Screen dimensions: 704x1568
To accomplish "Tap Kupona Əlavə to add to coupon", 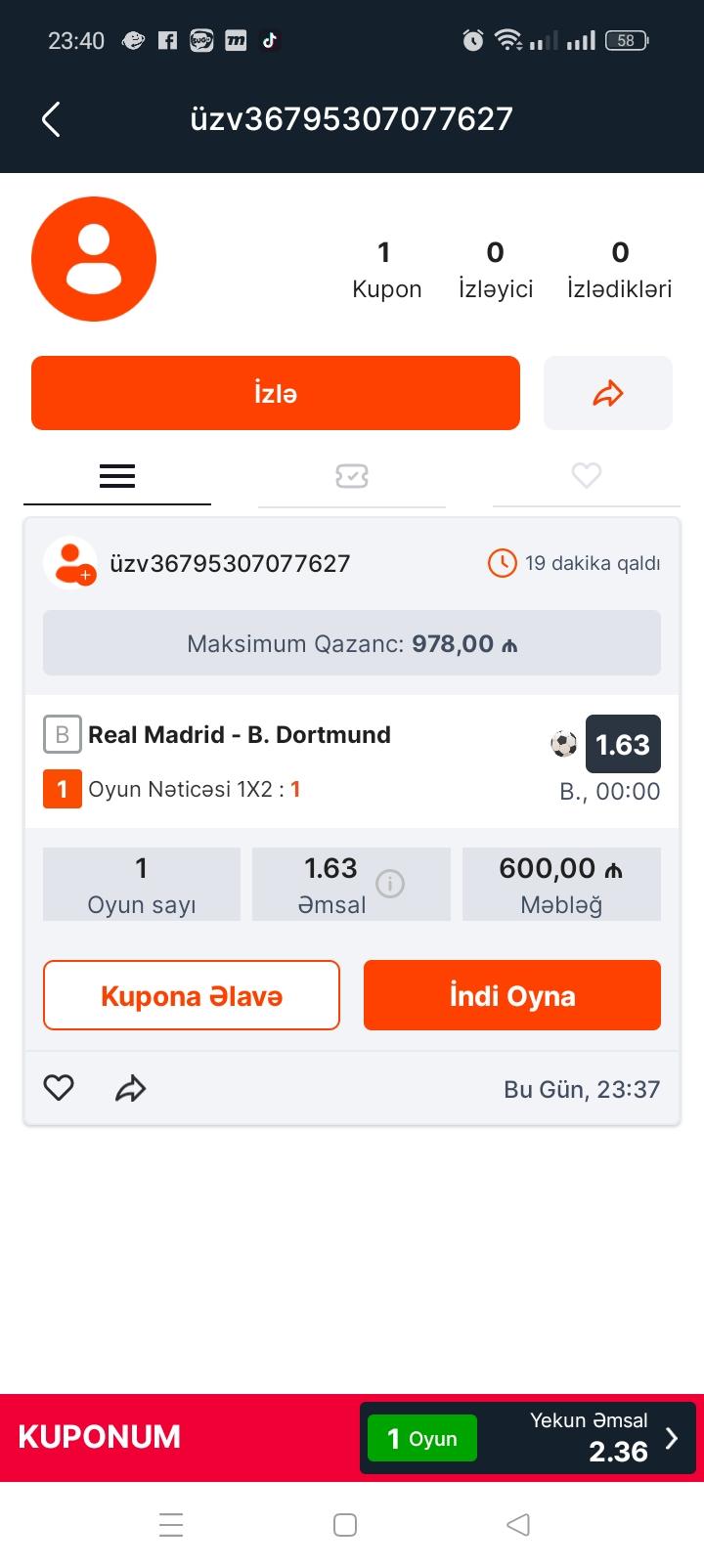I will tap(192, 995).
